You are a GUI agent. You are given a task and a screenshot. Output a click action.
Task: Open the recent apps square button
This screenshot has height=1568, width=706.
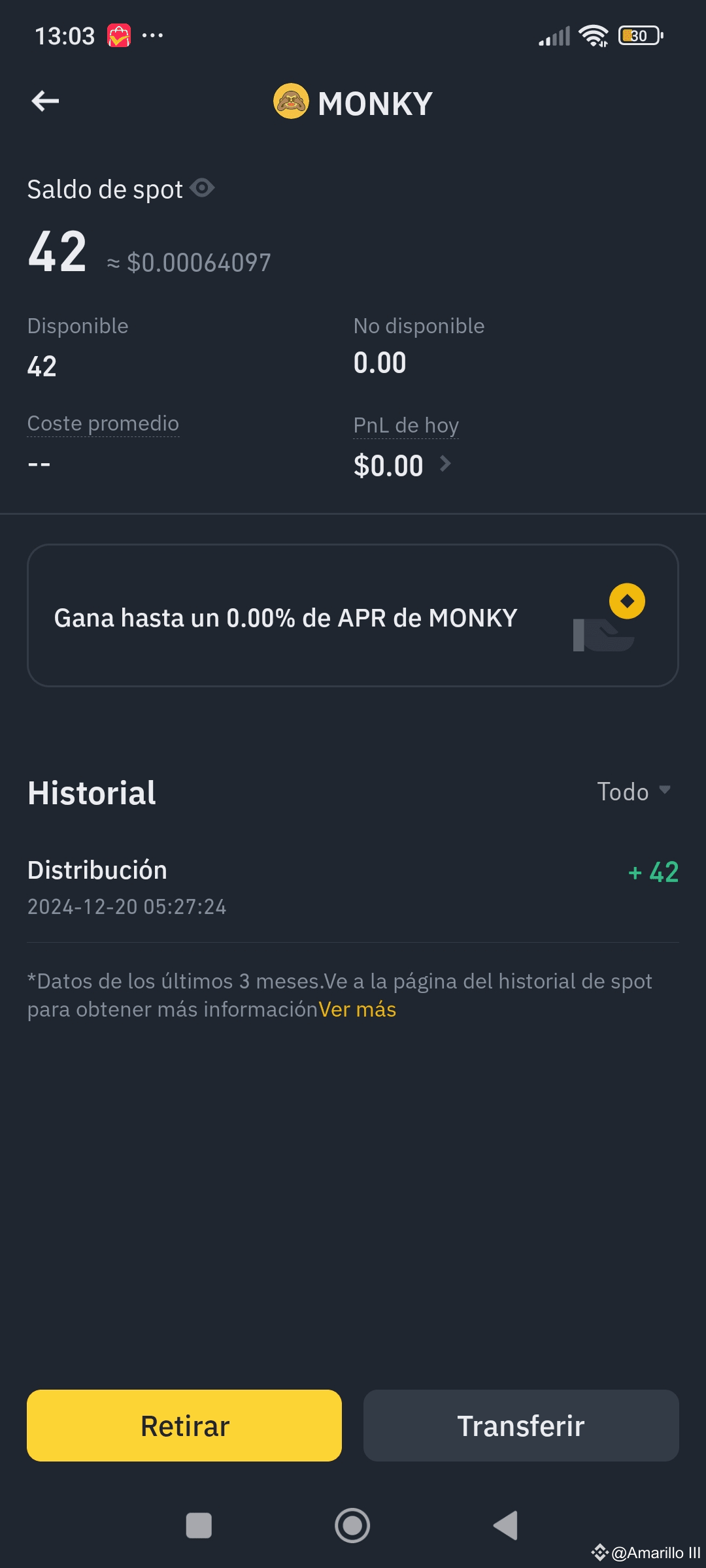coord(199,1526)
